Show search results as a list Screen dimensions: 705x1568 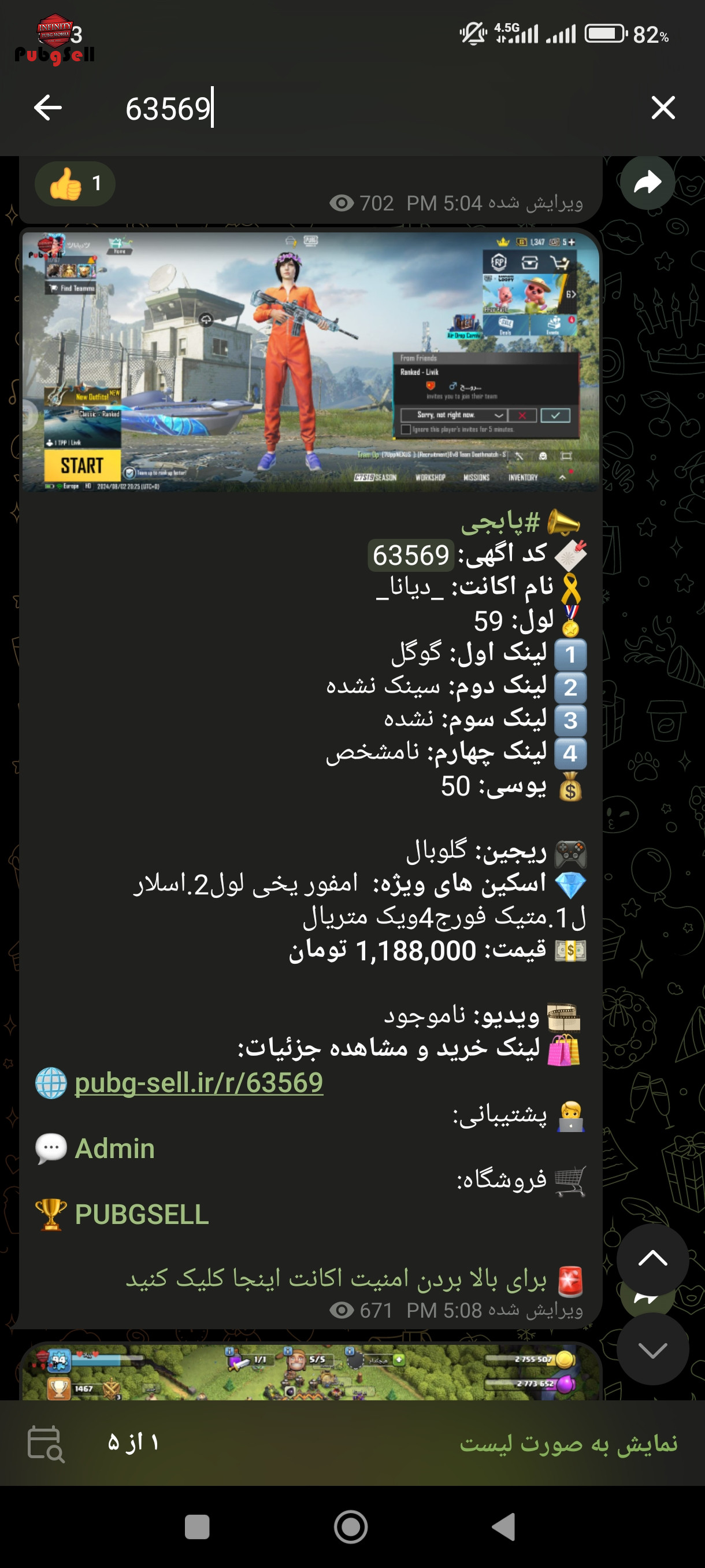[x=568, y=1443]
